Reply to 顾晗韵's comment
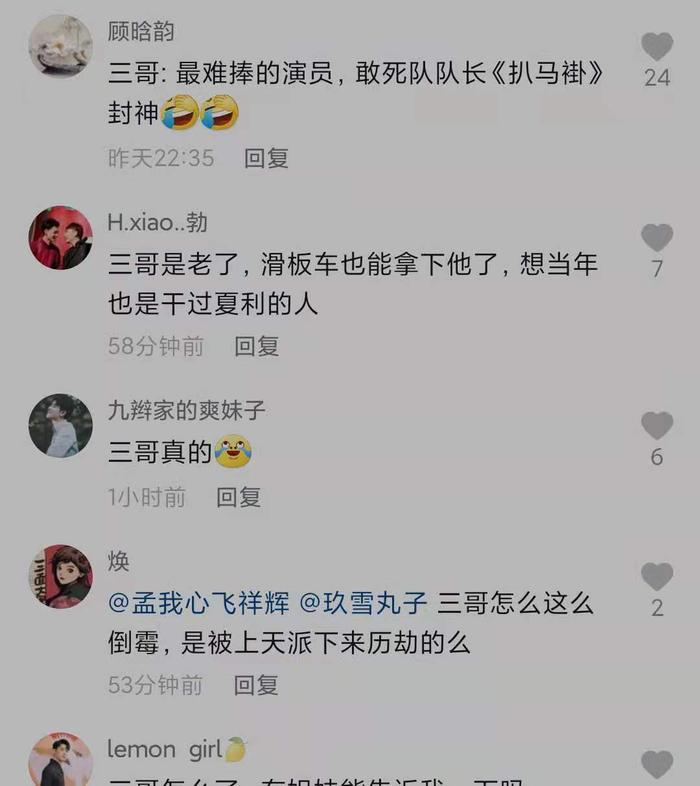 pyautogui.click(x=266, y=158)
